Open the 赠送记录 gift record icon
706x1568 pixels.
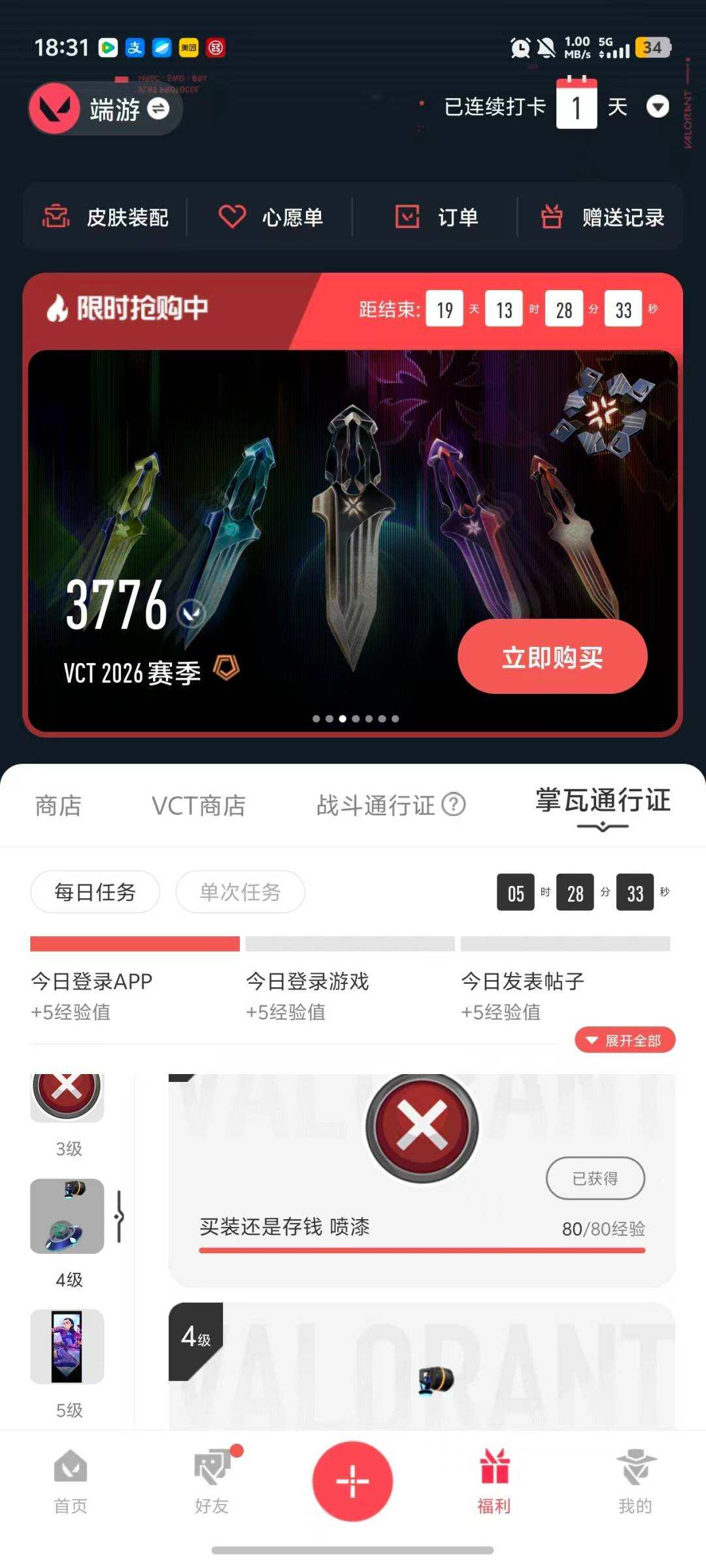[552, 216]
